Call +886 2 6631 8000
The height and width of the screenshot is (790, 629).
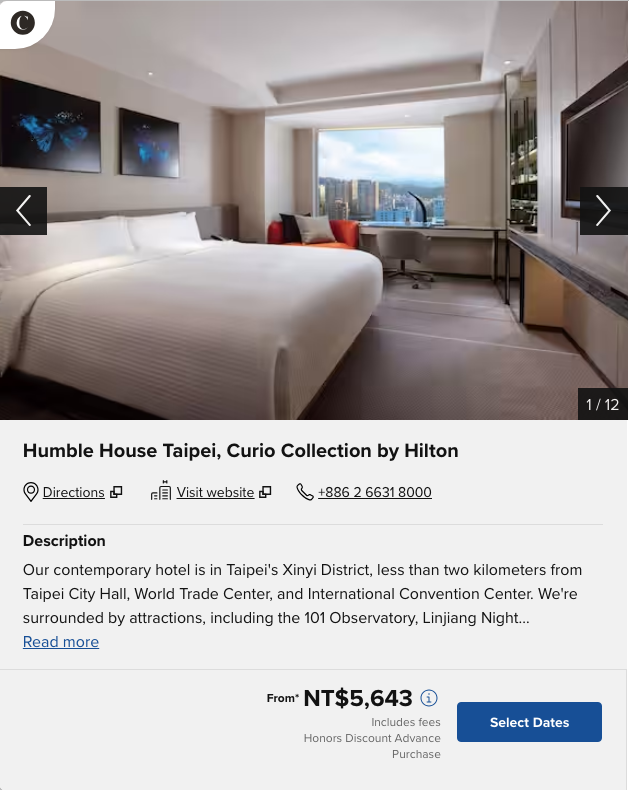374,492
